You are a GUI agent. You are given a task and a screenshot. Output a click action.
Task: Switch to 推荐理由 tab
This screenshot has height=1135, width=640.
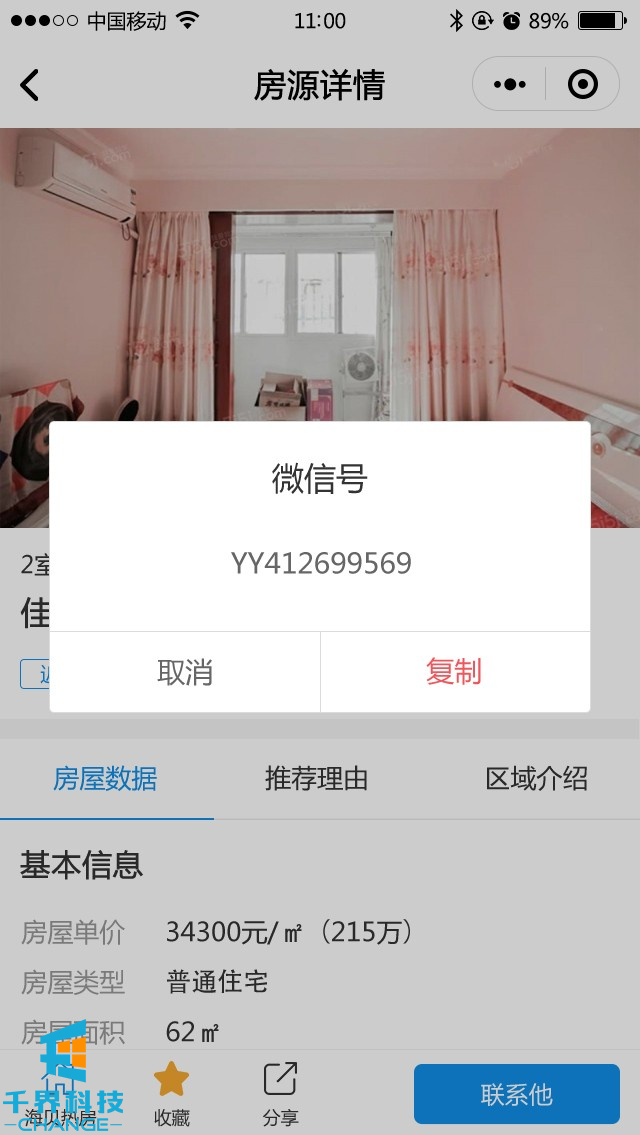(x=316, y=779)
